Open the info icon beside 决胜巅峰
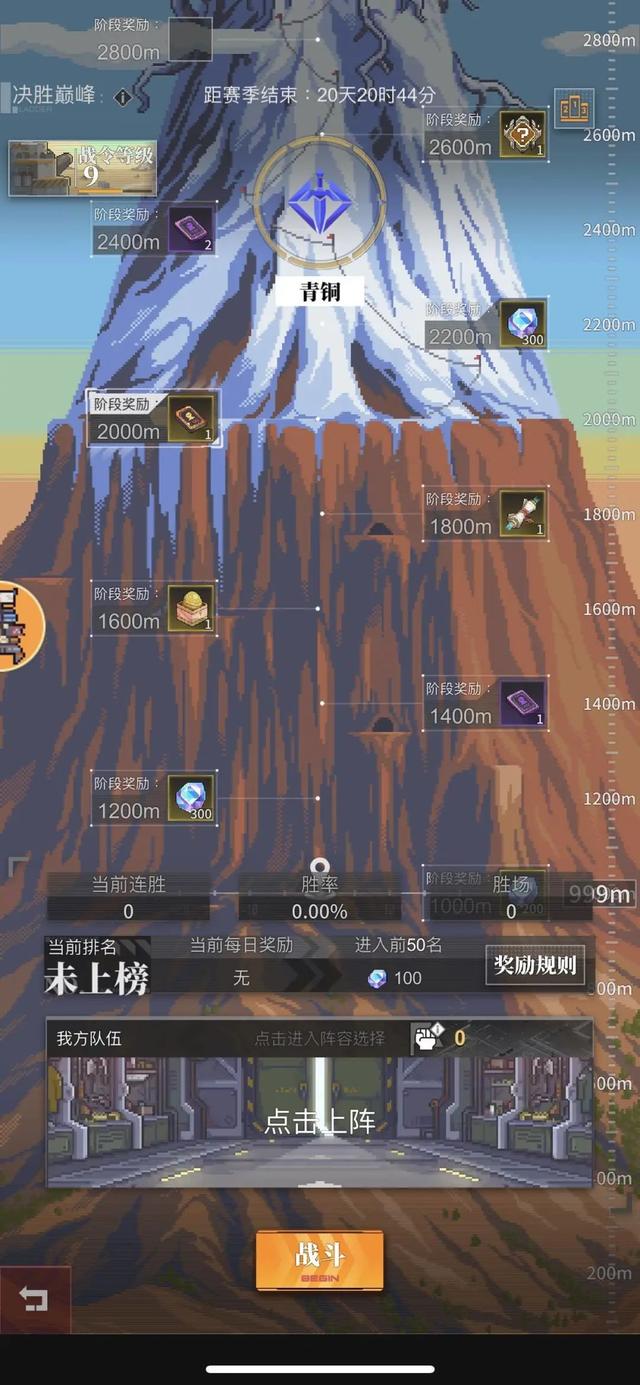 (x=122, y=97)
